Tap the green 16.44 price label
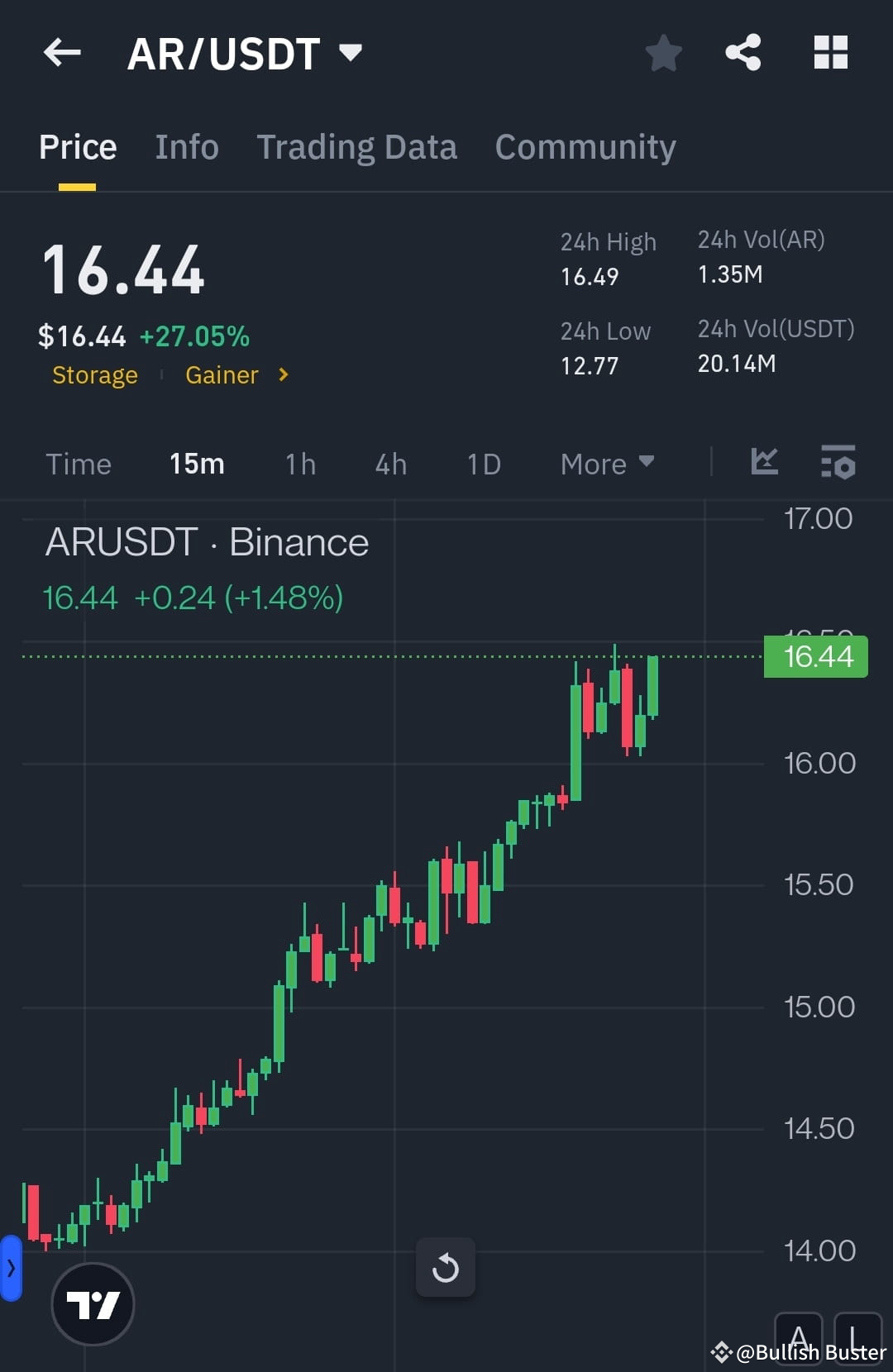 pos(815,657)
